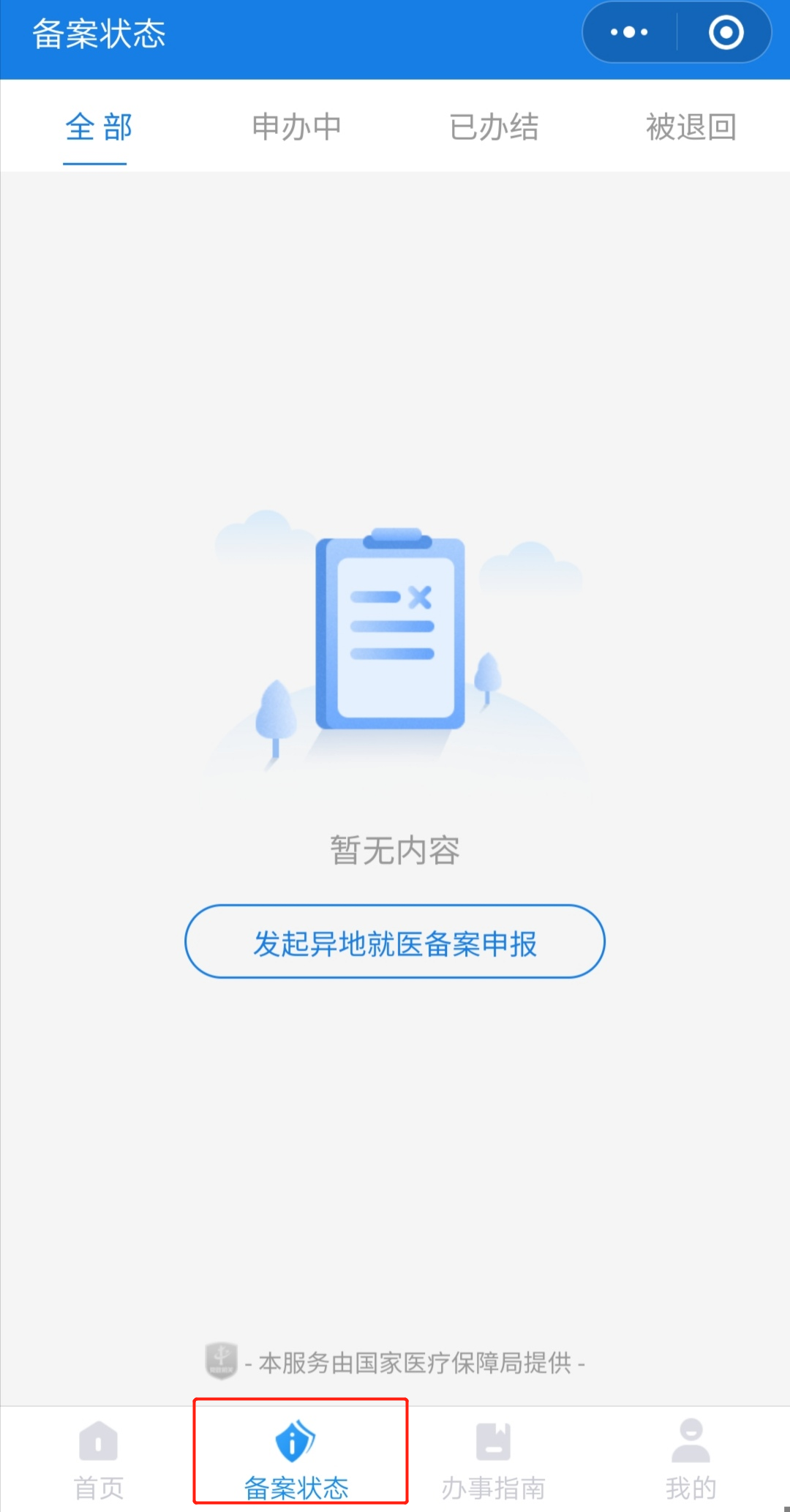Tap 发起异地就医备案申报 button
The height and width of the screenshot is (1512, 790).
(x=395, y=942)
